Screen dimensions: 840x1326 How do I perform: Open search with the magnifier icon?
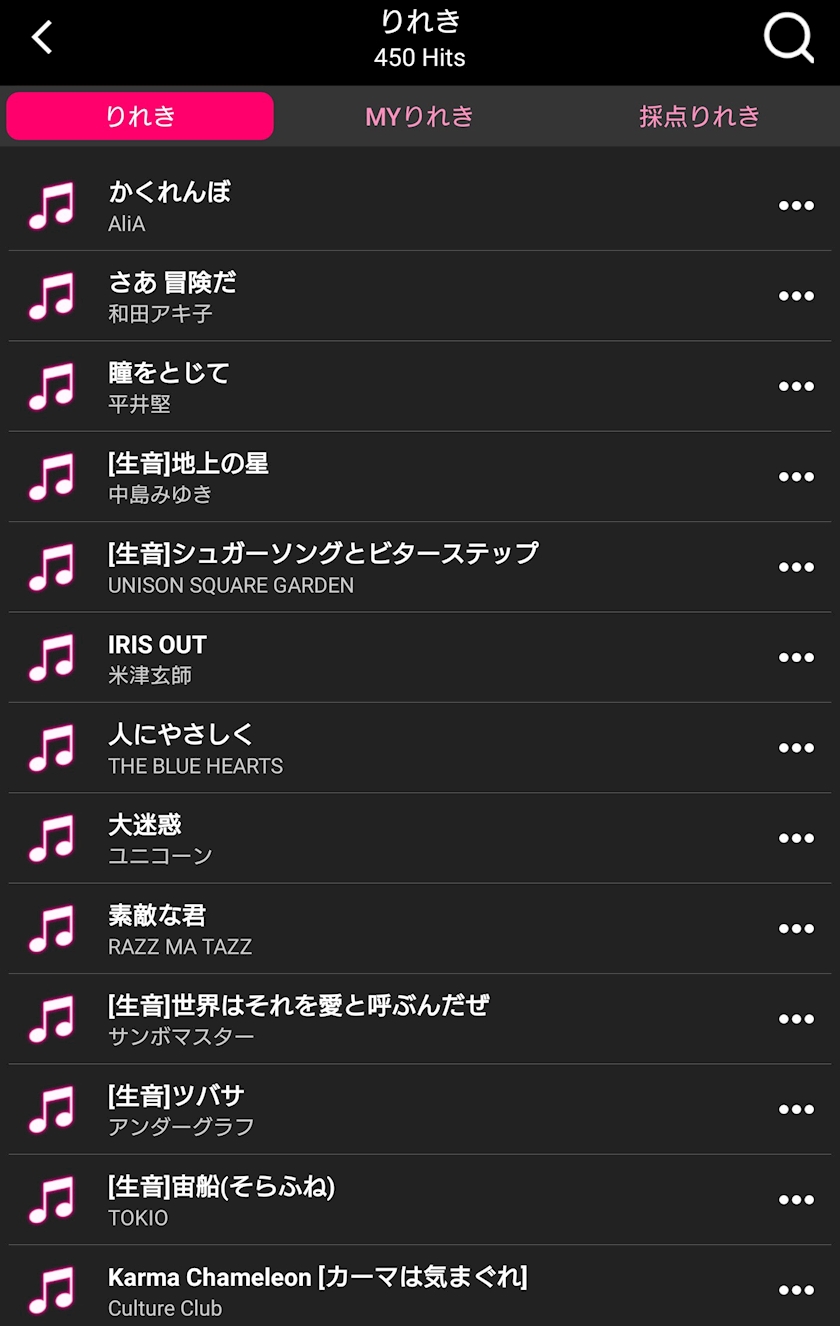pos(788,39)
